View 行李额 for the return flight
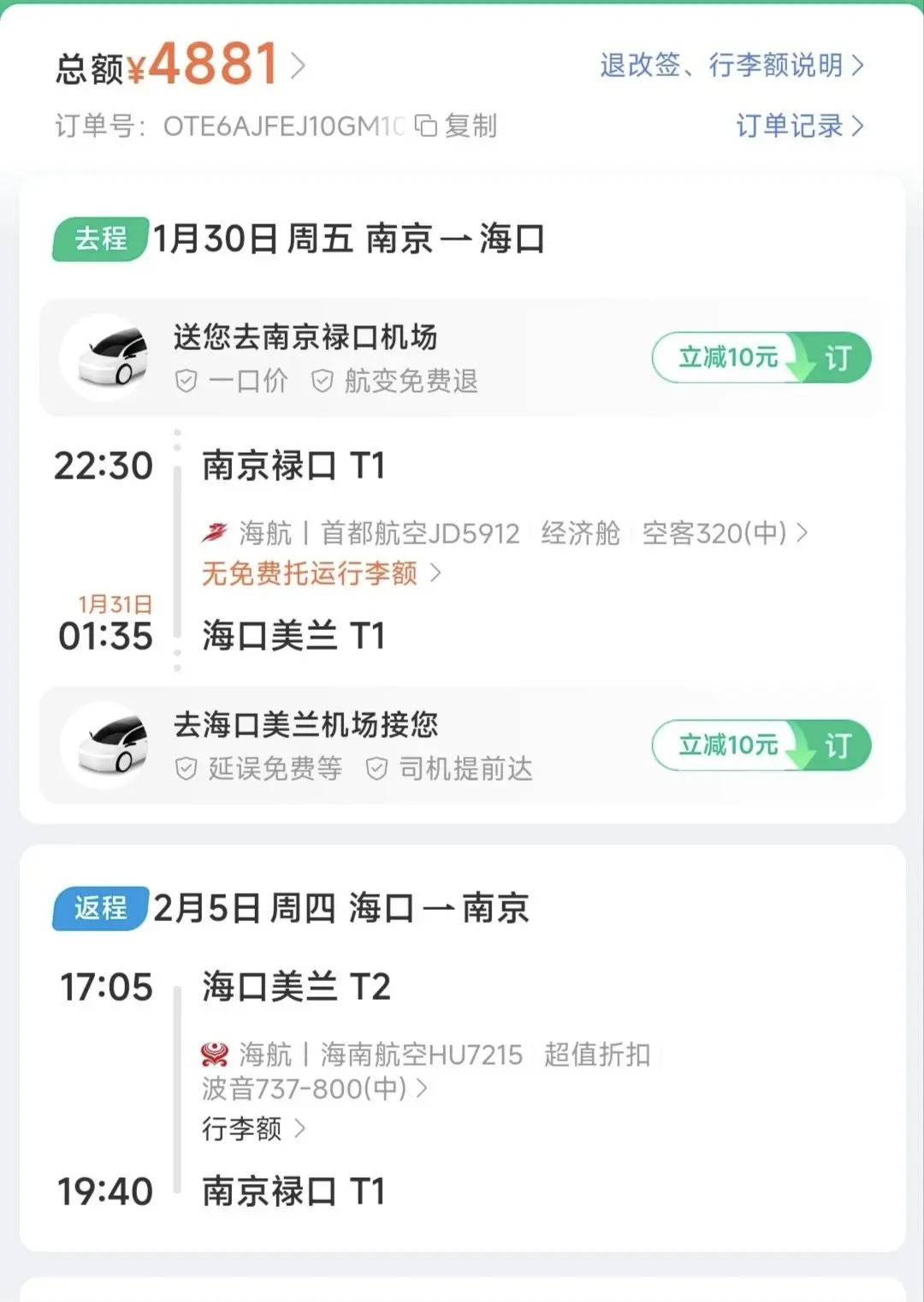This screenshot has height=1302, width=924. click(253, 1128)
